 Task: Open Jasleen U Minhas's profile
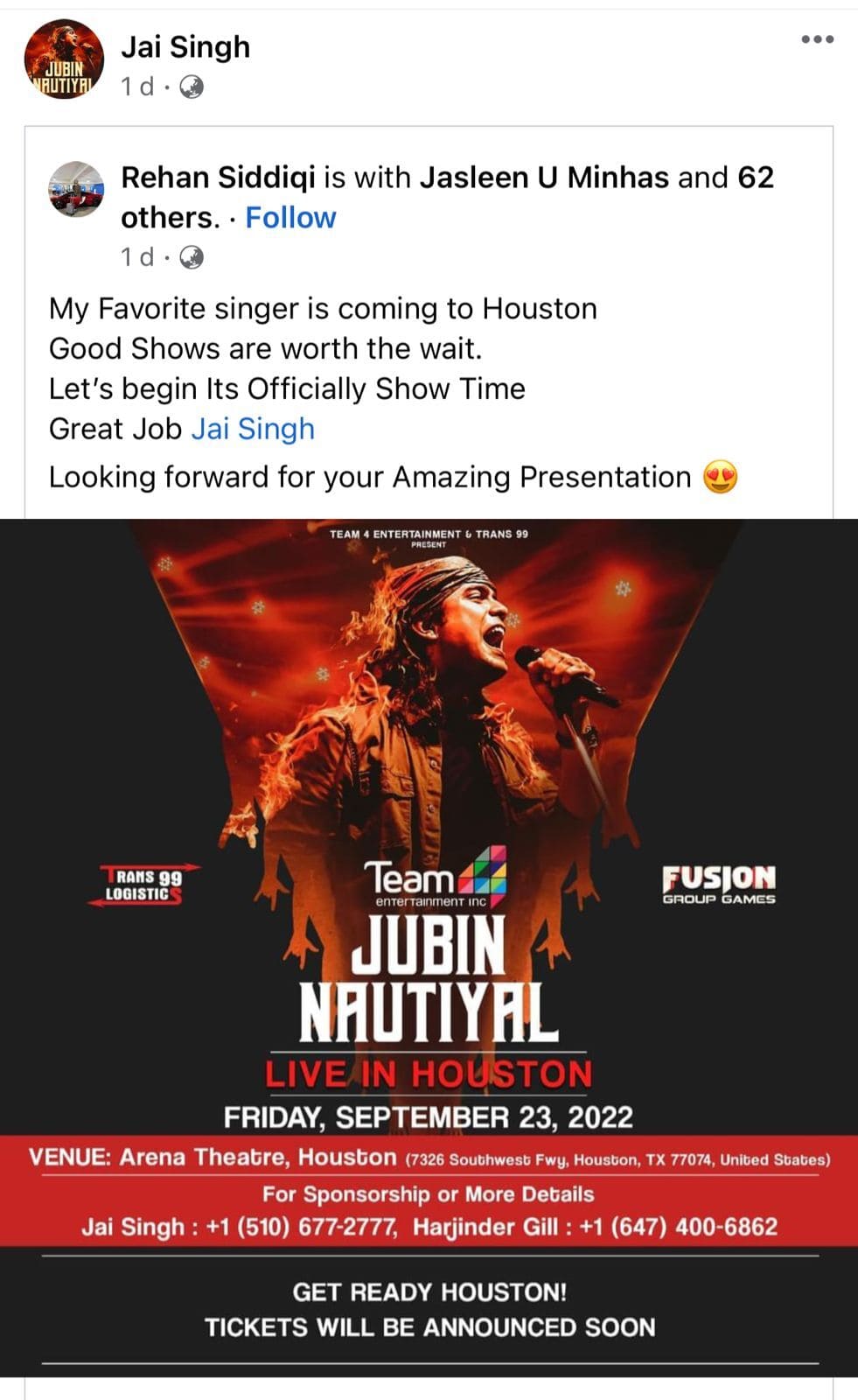click(x=544, y=178)
